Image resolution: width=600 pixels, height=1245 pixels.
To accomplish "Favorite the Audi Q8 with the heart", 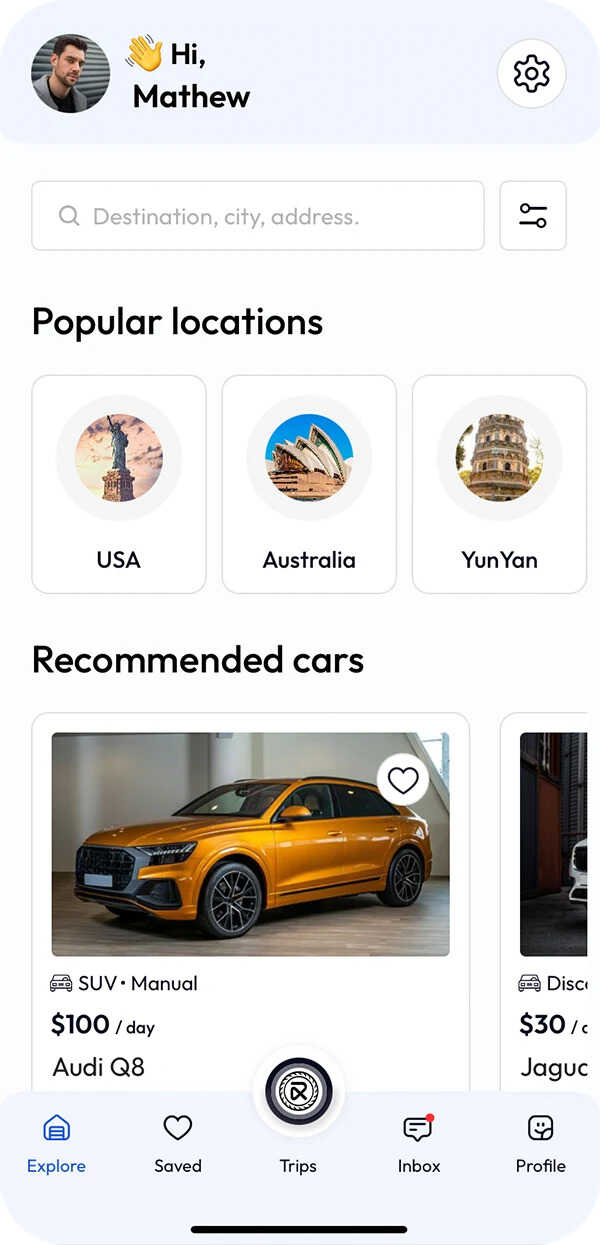I will tap(403, 780).
